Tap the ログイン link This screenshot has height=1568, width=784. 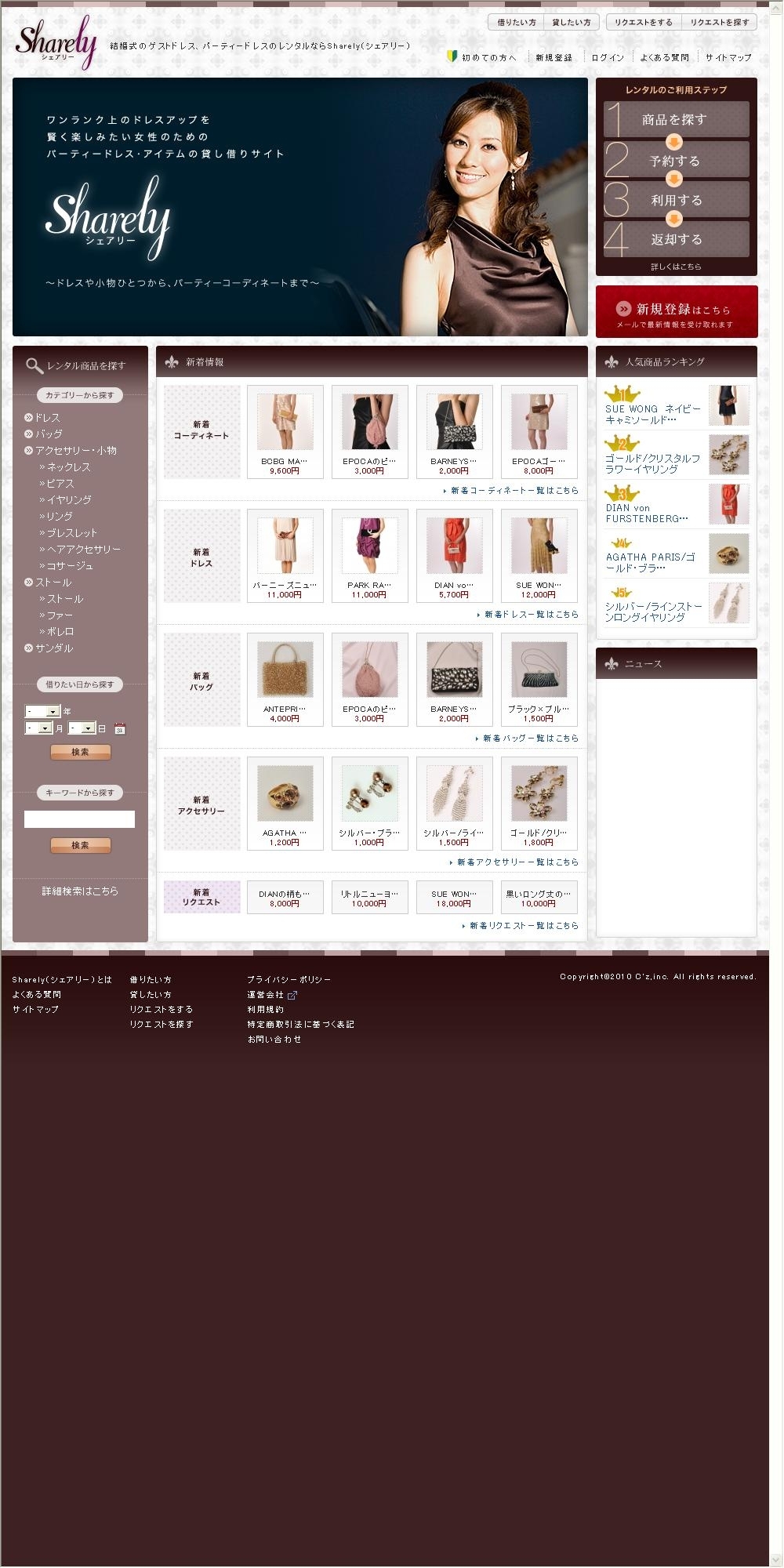click(608, 58)
